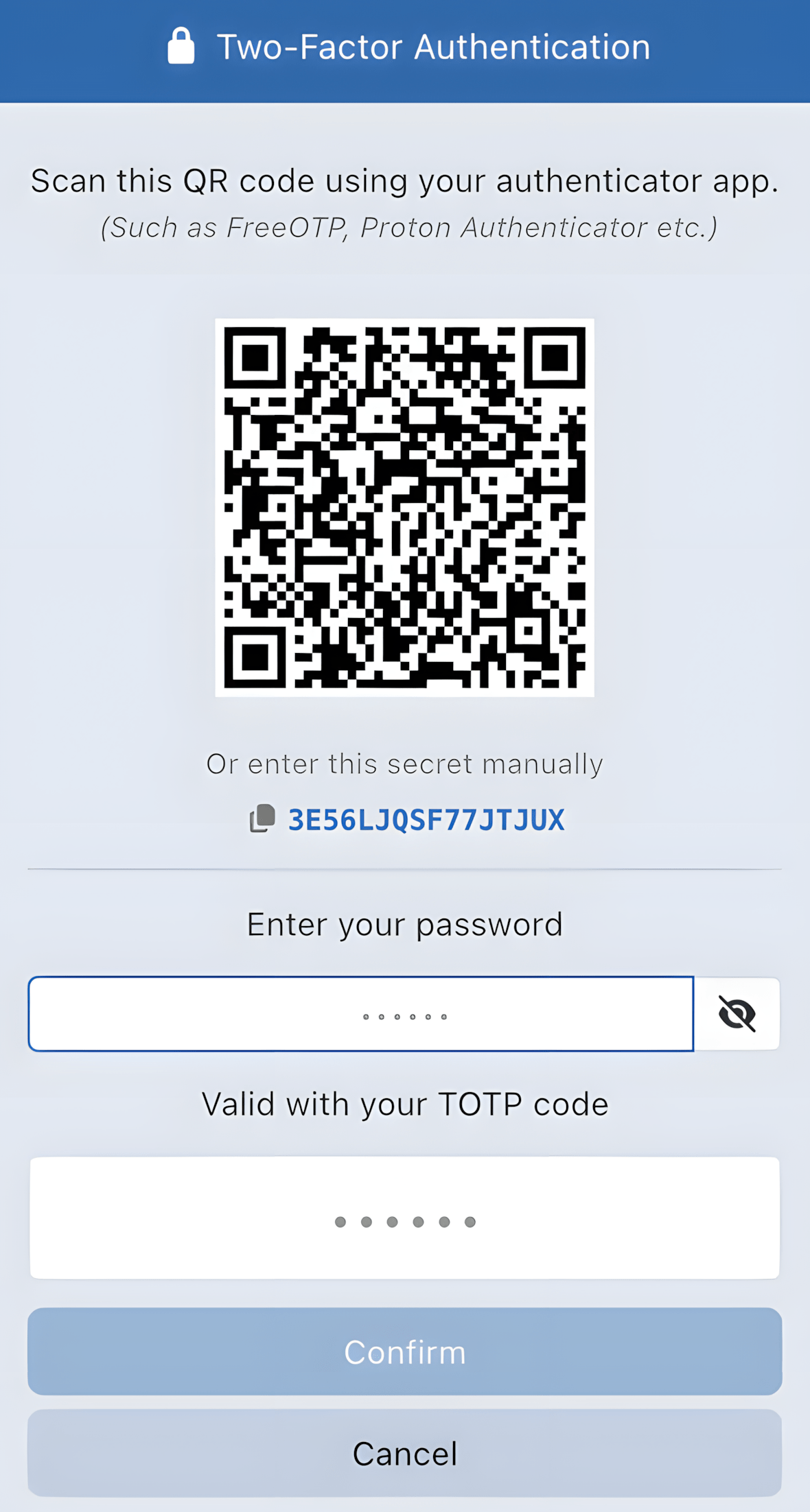The image size is (810, 1512).
Task: Click the lock icon in the title bar
Action: (181, 46)
